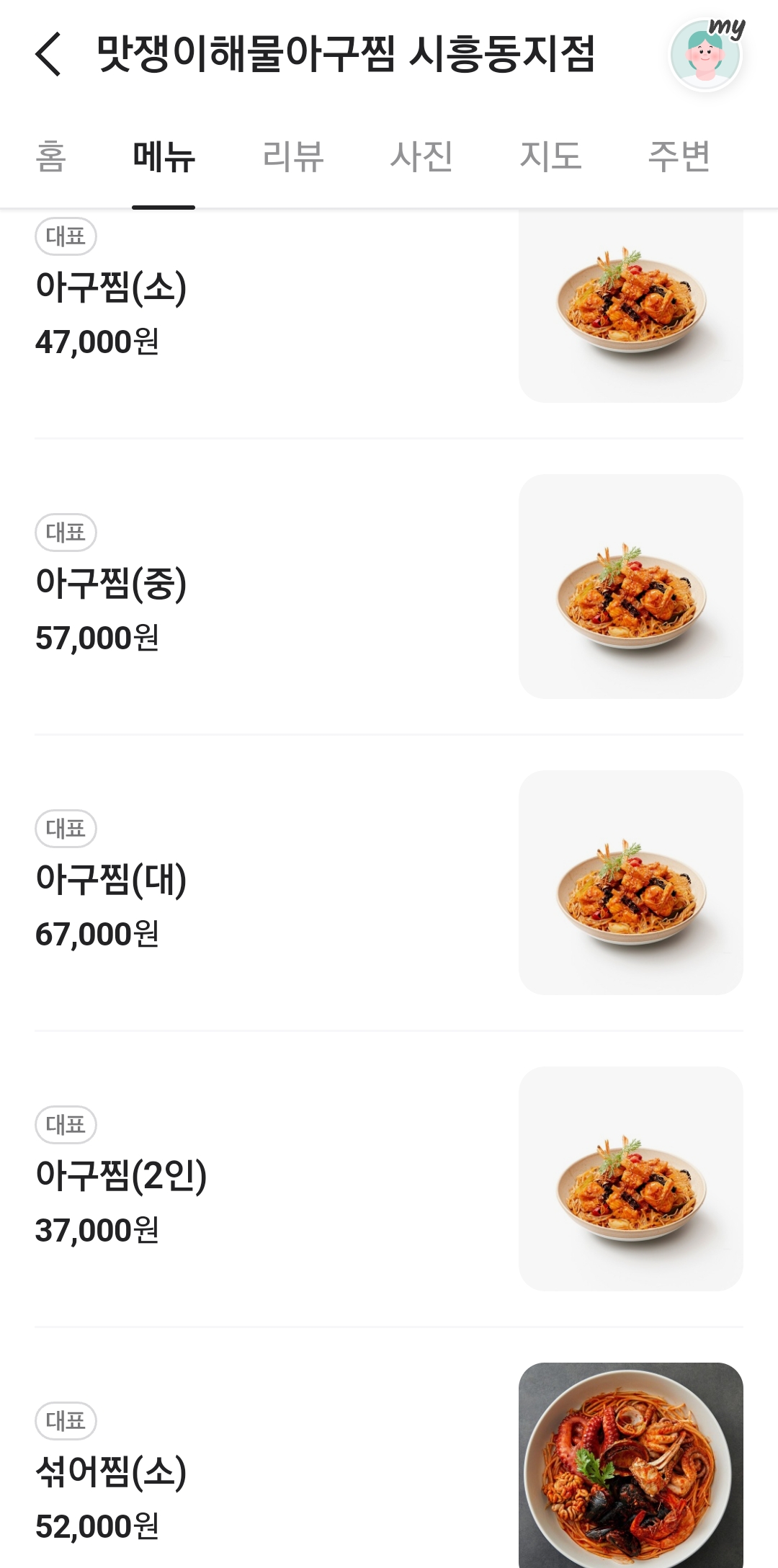
Task: View the 아구찜(대) food photo
Action: point(630,883)
